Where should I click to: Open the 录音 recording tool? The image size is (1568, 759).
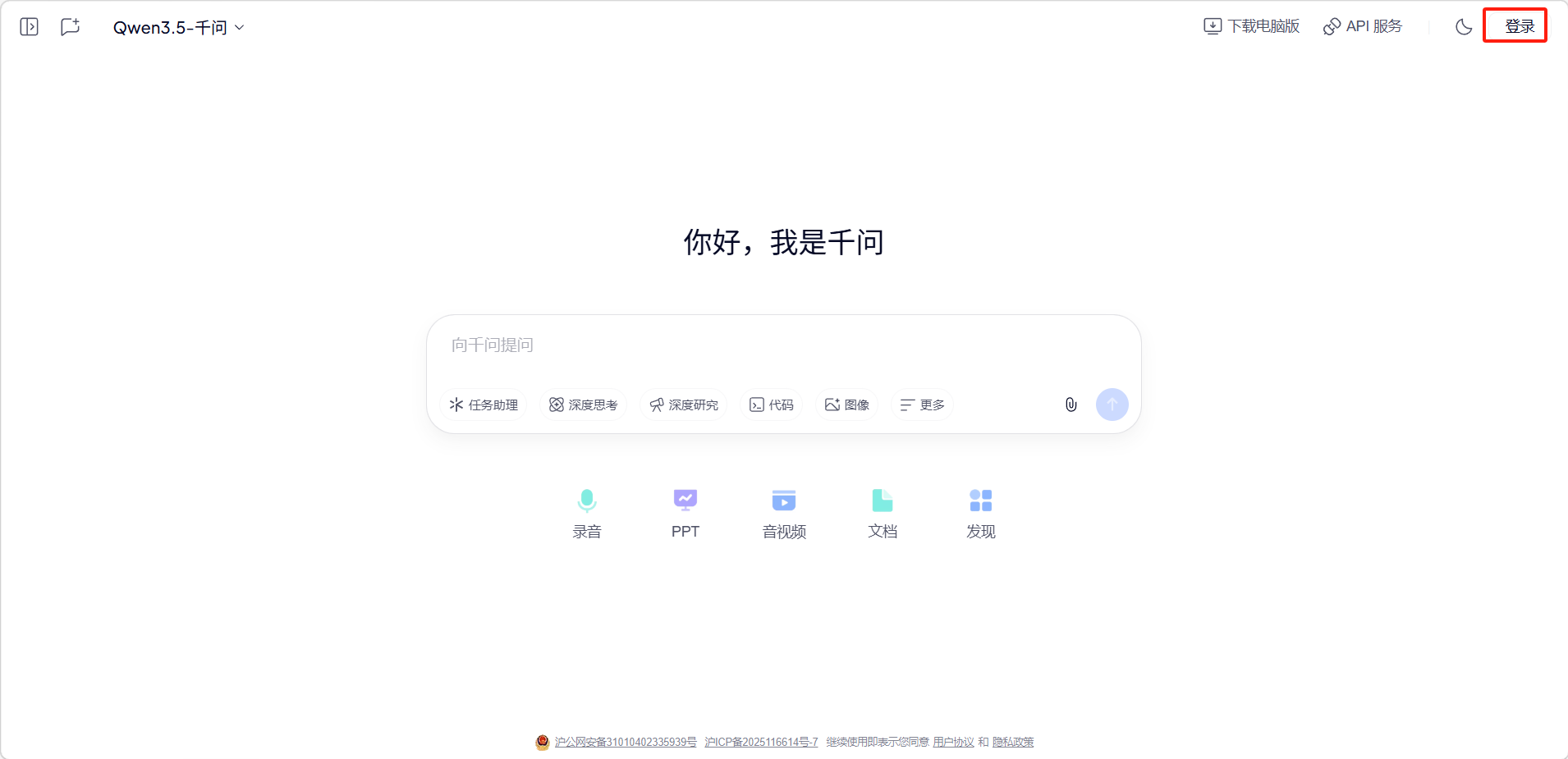pos(587,513)
